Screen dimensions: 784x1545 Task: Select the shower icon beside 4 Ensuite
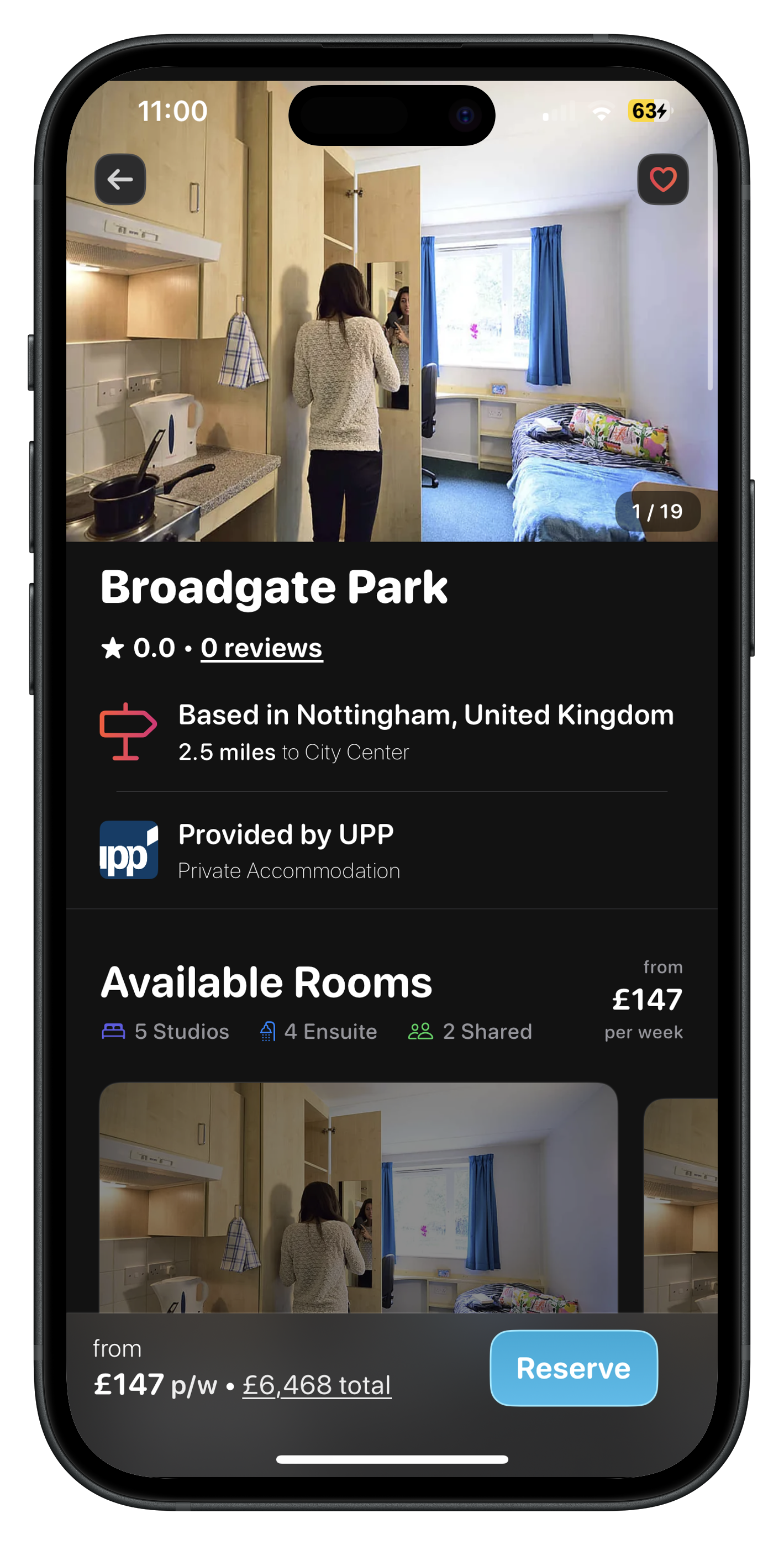click(268, 1031)
